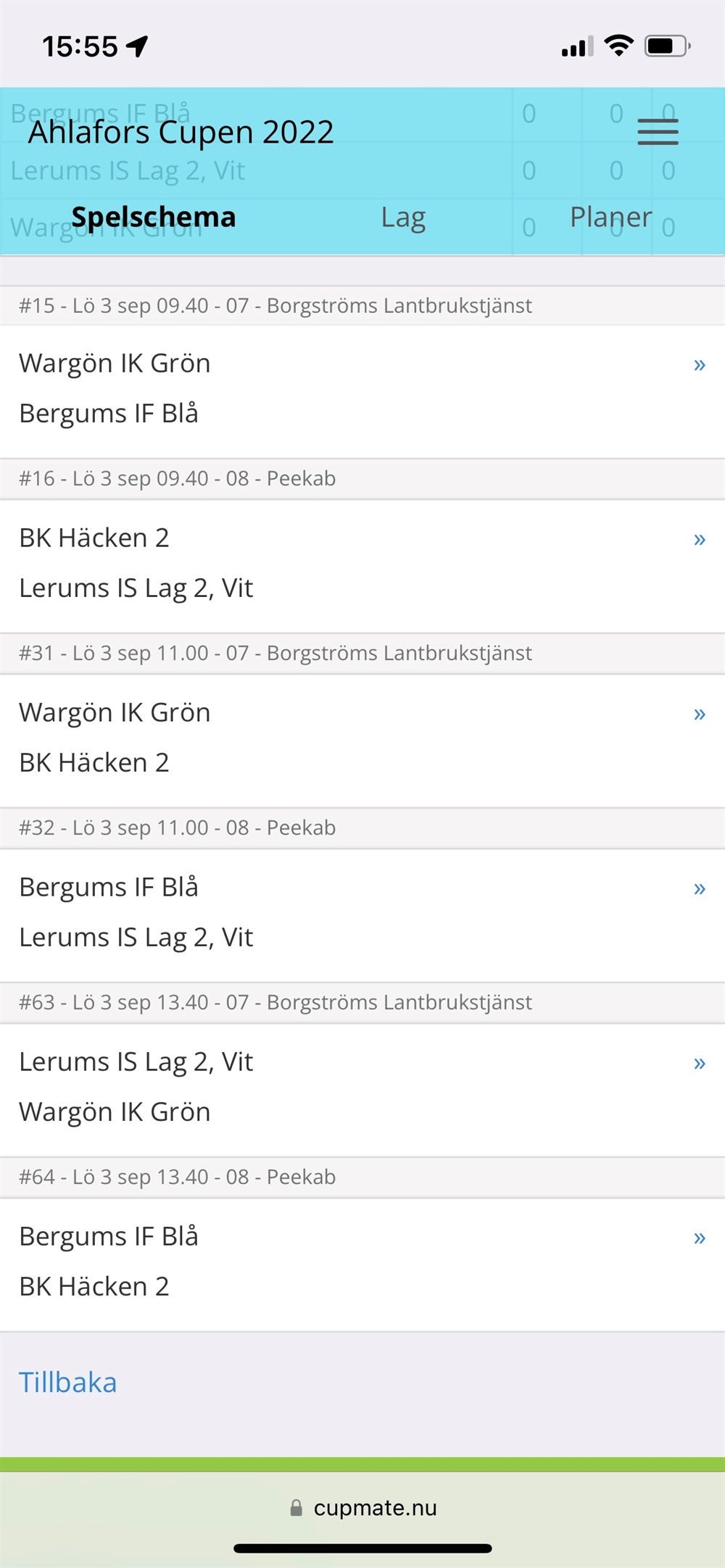View match #32 Bergums IF Blå vs Lerums
Viewport: 725px width, 1568px height.
coord(362,915)
